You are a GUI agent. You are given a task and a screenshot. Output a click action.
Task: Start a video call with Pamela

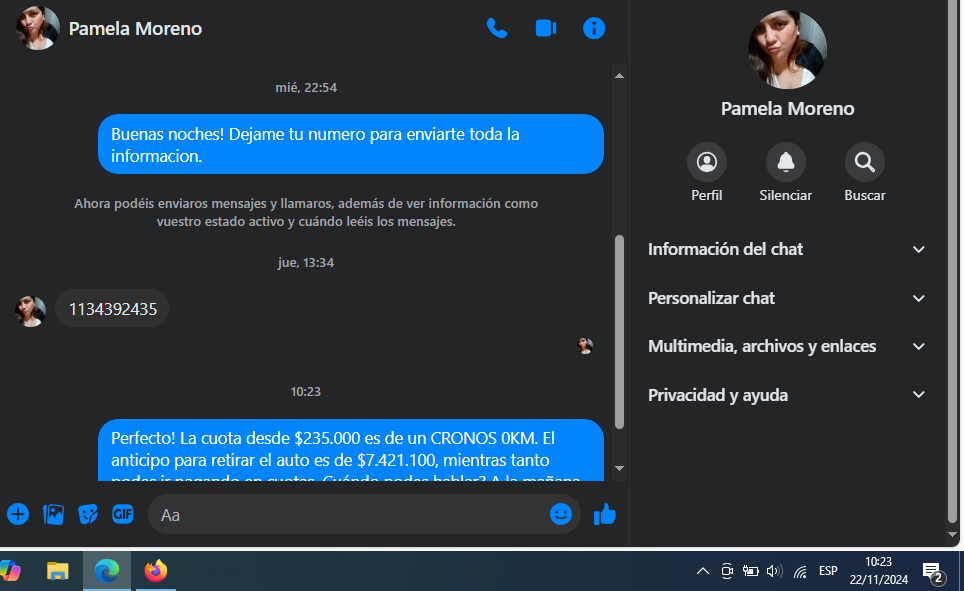click(x=545, y=28)
